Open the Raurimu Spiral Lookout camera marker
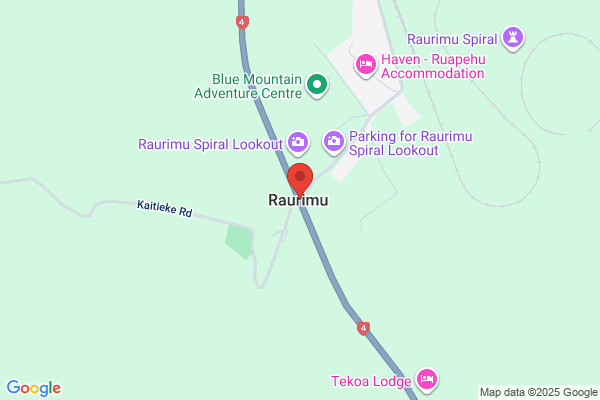Viewport: 600px width, 400px height. [x=298, y=144]
